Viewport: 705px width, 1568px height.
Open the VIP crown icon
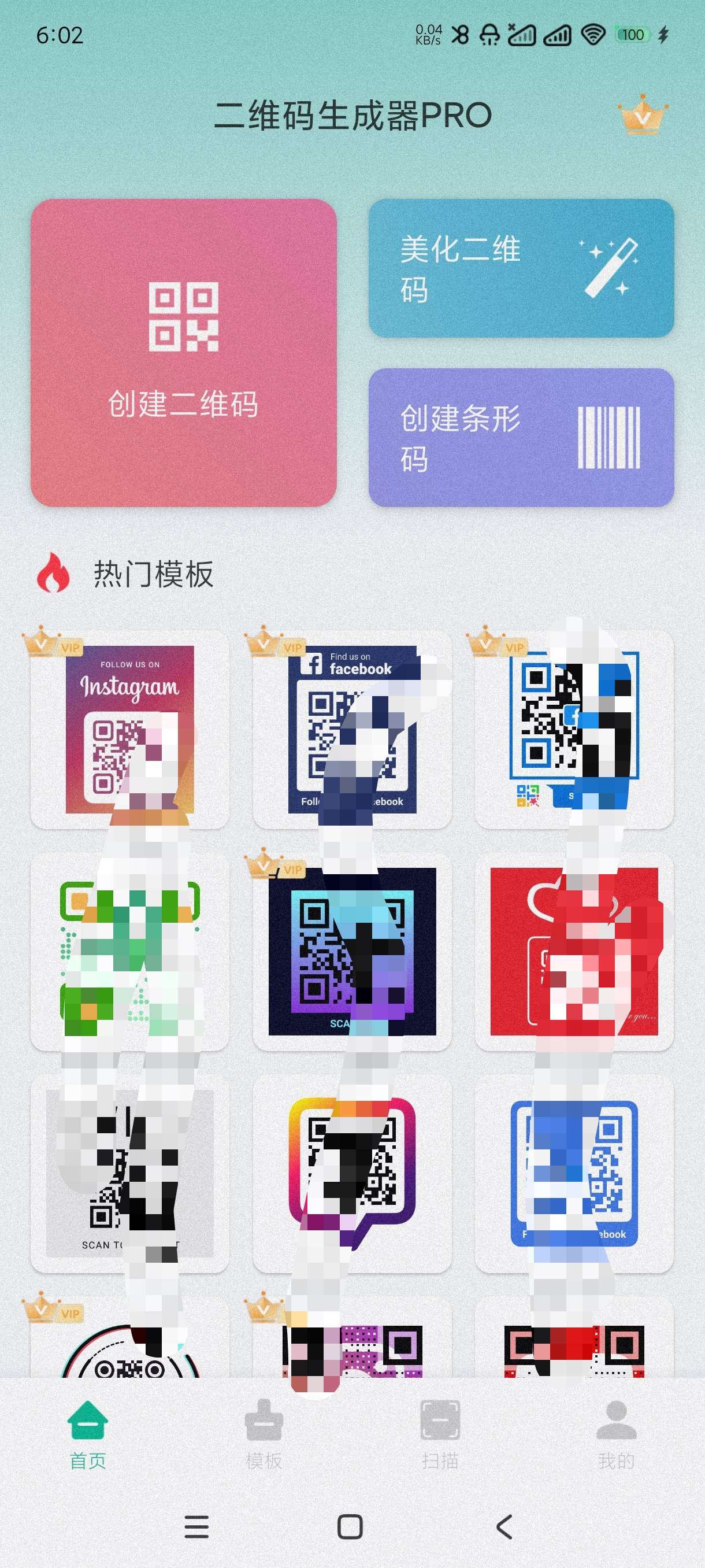643,114
